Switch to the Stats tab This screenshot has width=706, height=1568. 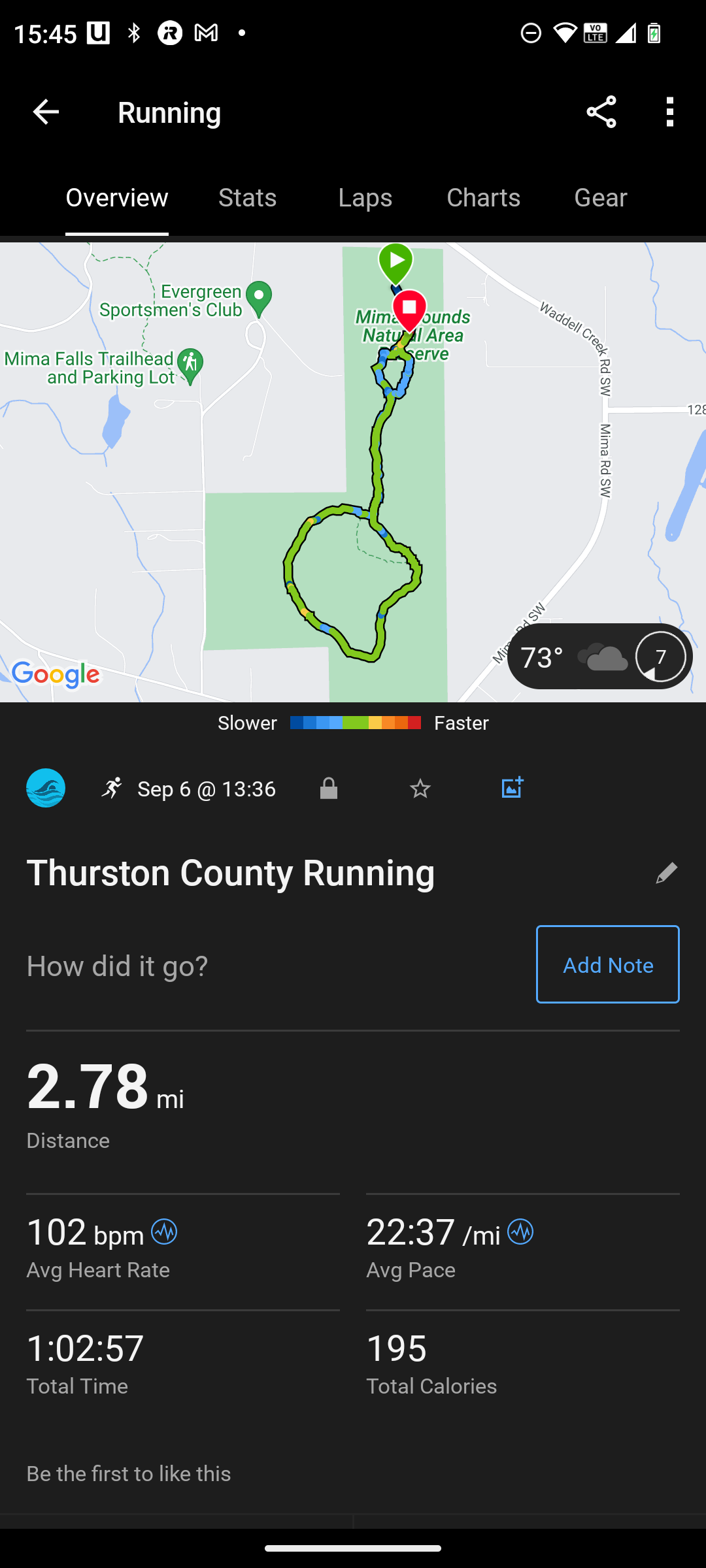point(247,198)
